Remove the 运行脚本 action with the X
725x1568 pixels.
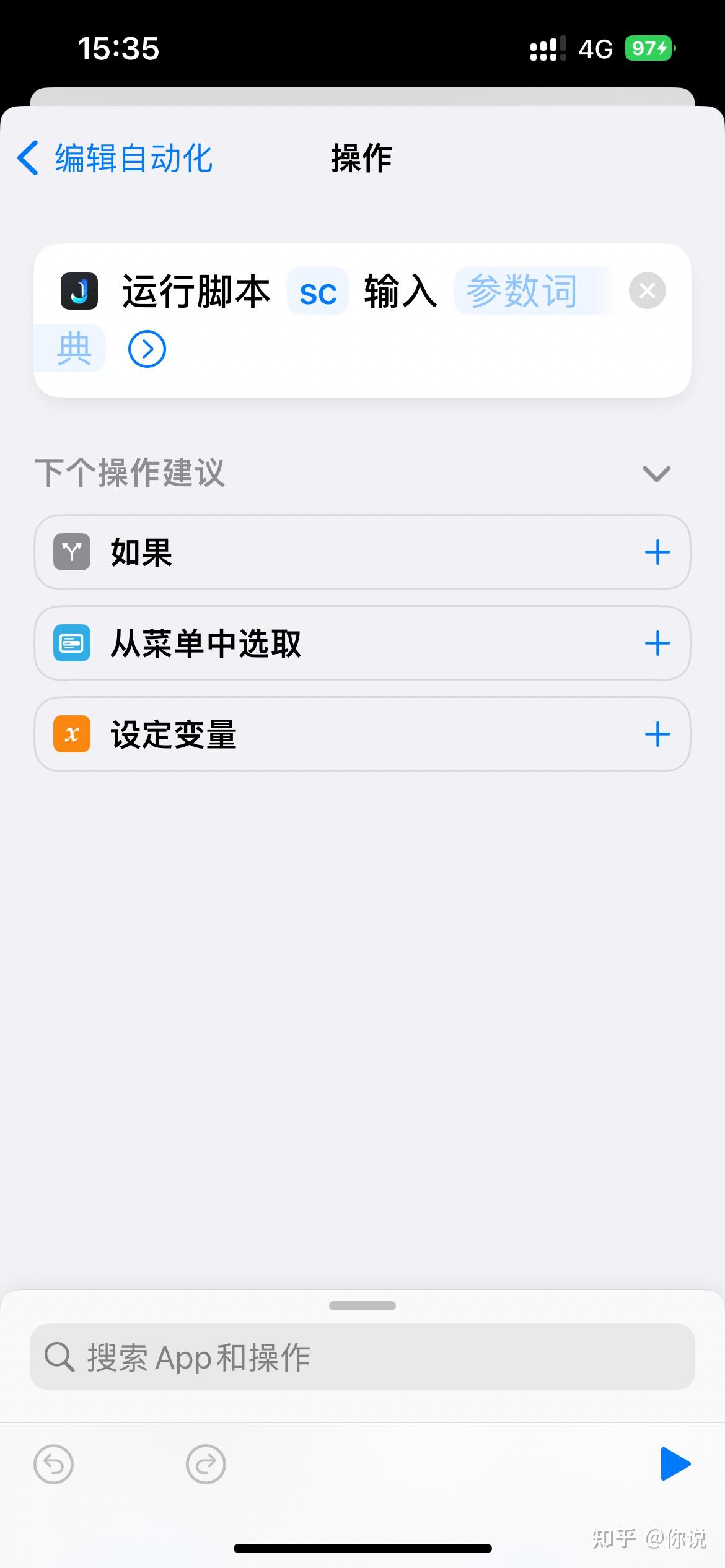pos(647,291)
